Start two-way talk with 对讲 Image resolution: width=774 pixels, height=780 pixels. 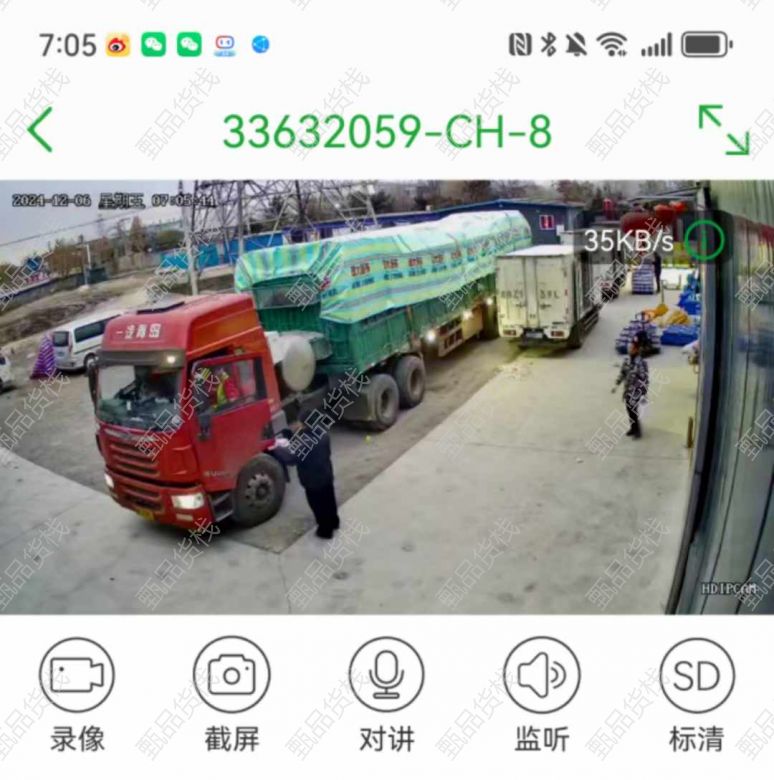[387, 676]
